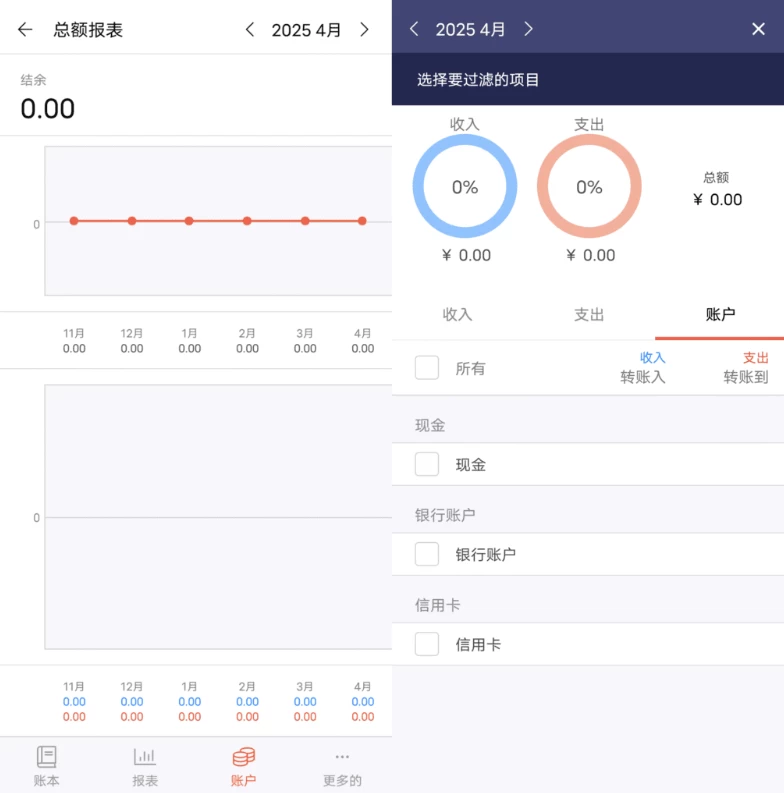Enable the 现金 account checkbox
Image resolution: width=784 pixels, height=793 pixels.
pyautogui.click(x=427, y=464)
